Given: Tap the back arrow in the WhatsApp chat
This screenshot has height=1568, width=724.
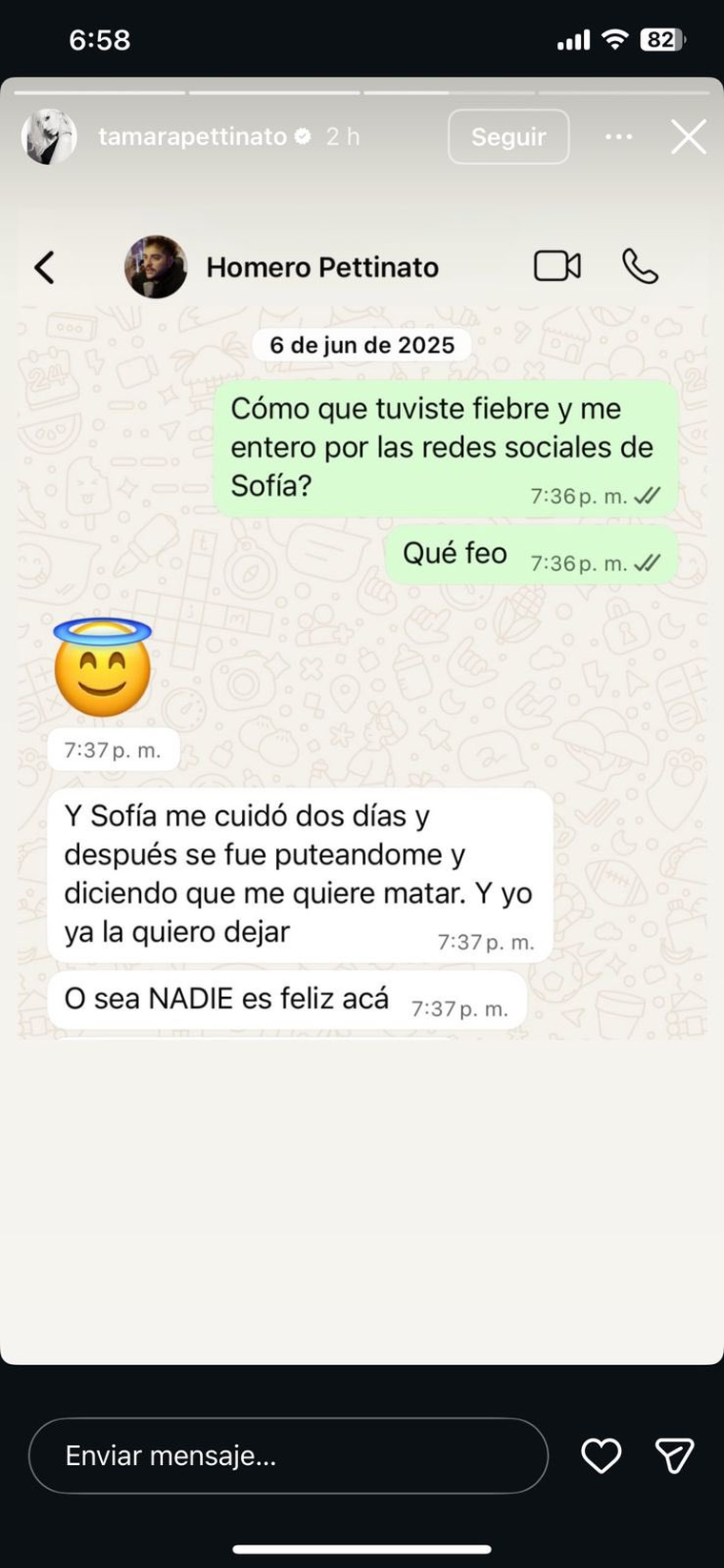Looking at the screenshot, I should click(x=45, y=267).
